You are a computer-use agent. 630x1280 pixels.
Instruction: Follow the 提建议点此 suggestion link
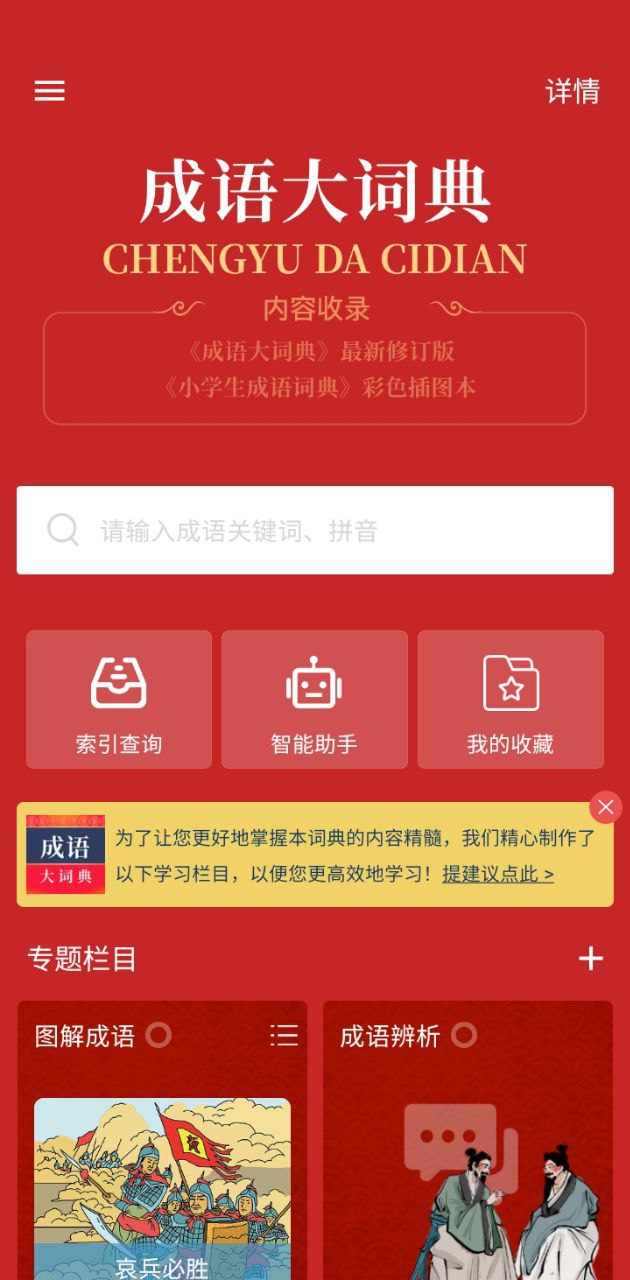point(498,874)
